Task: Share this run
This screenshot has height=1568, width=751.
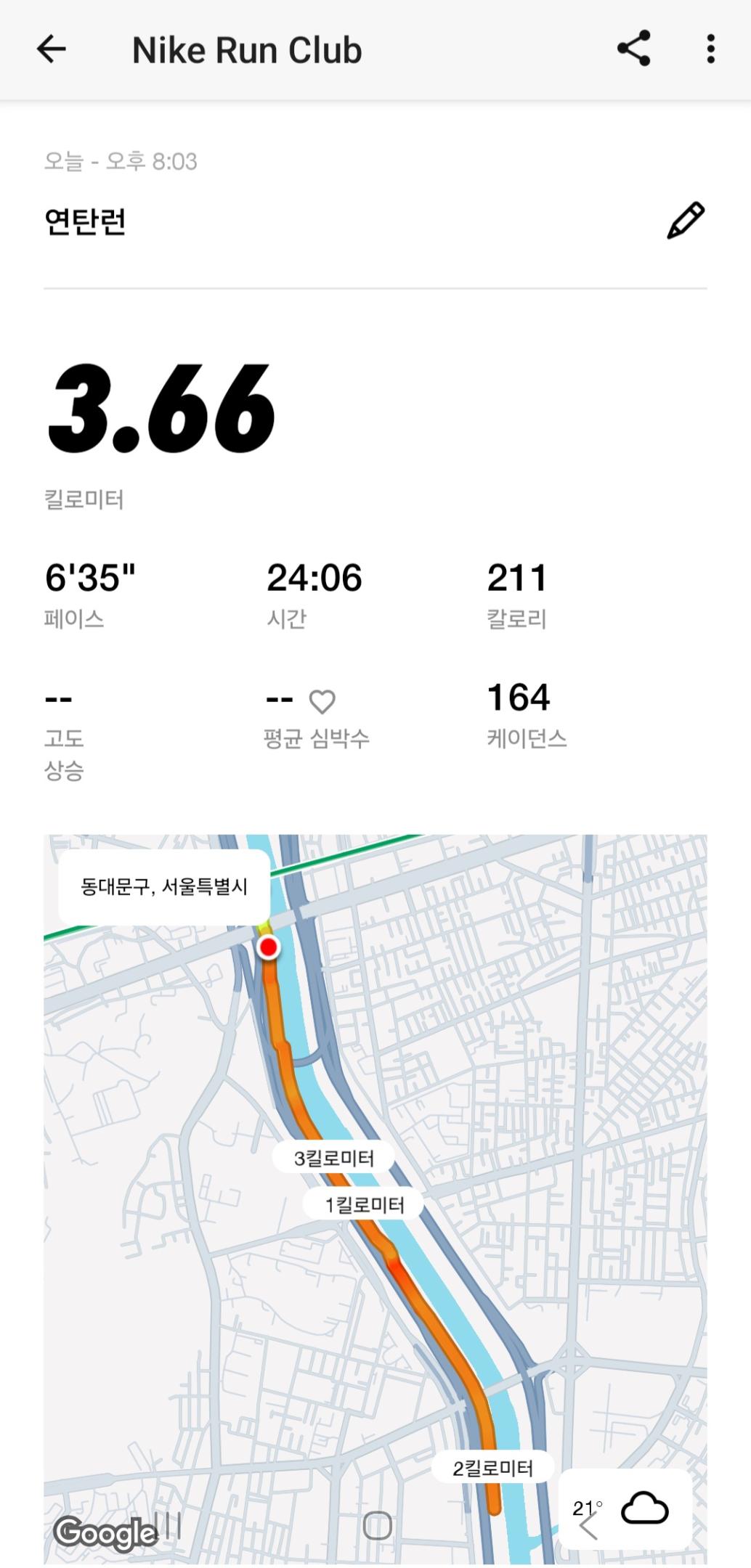Action: coord(633,49)
